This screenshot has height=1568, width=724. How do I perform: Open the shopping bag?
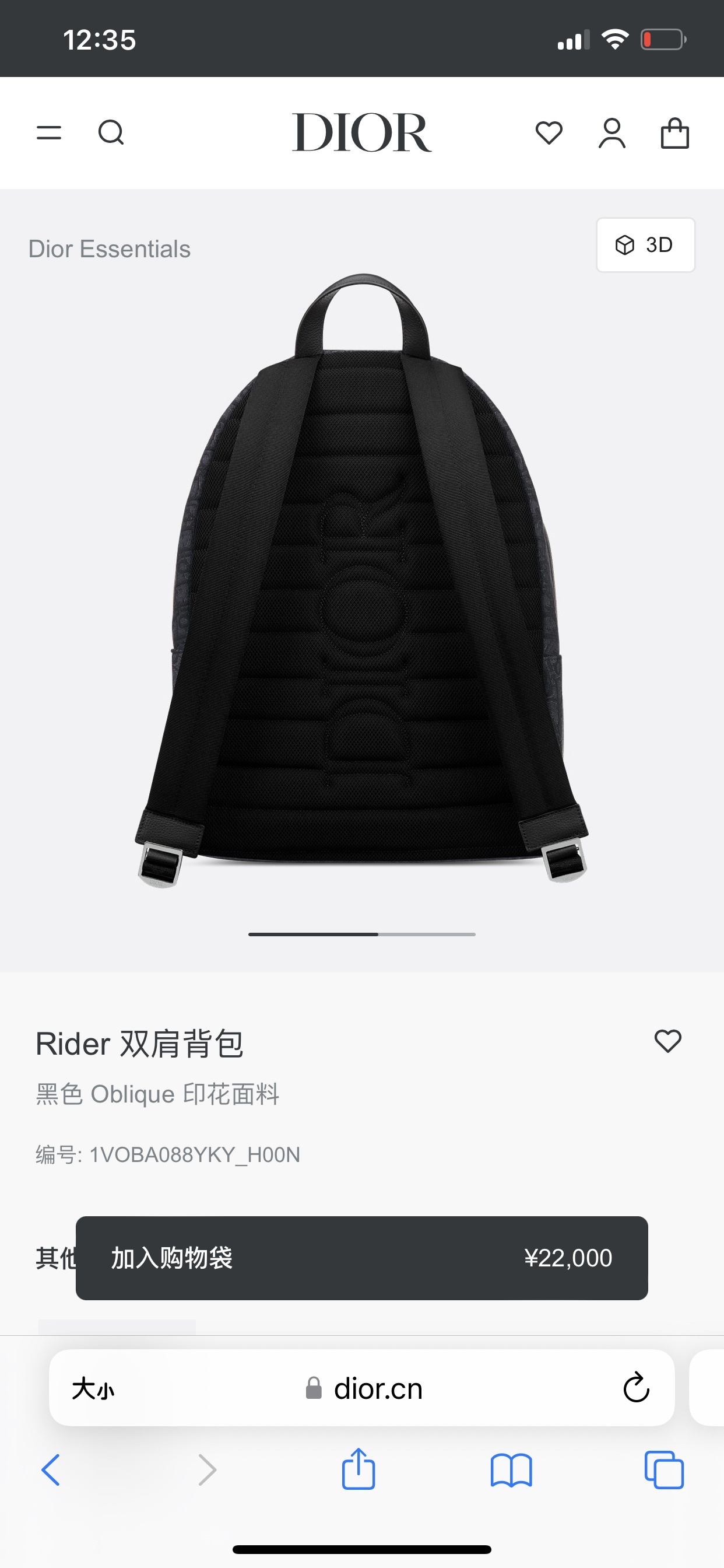click(x=674, y=132)
